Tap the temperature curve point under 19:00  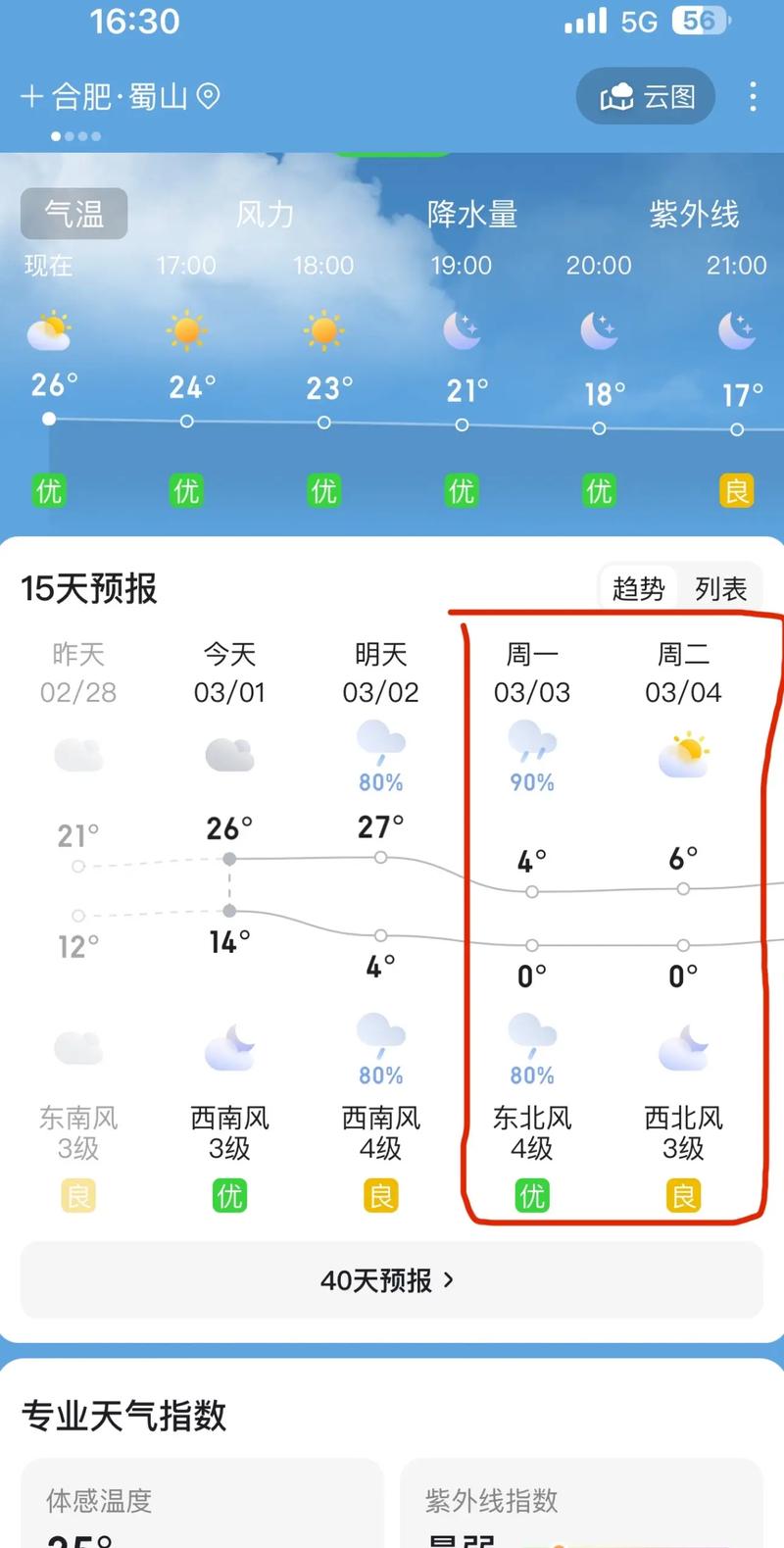[x=461, y=426]
